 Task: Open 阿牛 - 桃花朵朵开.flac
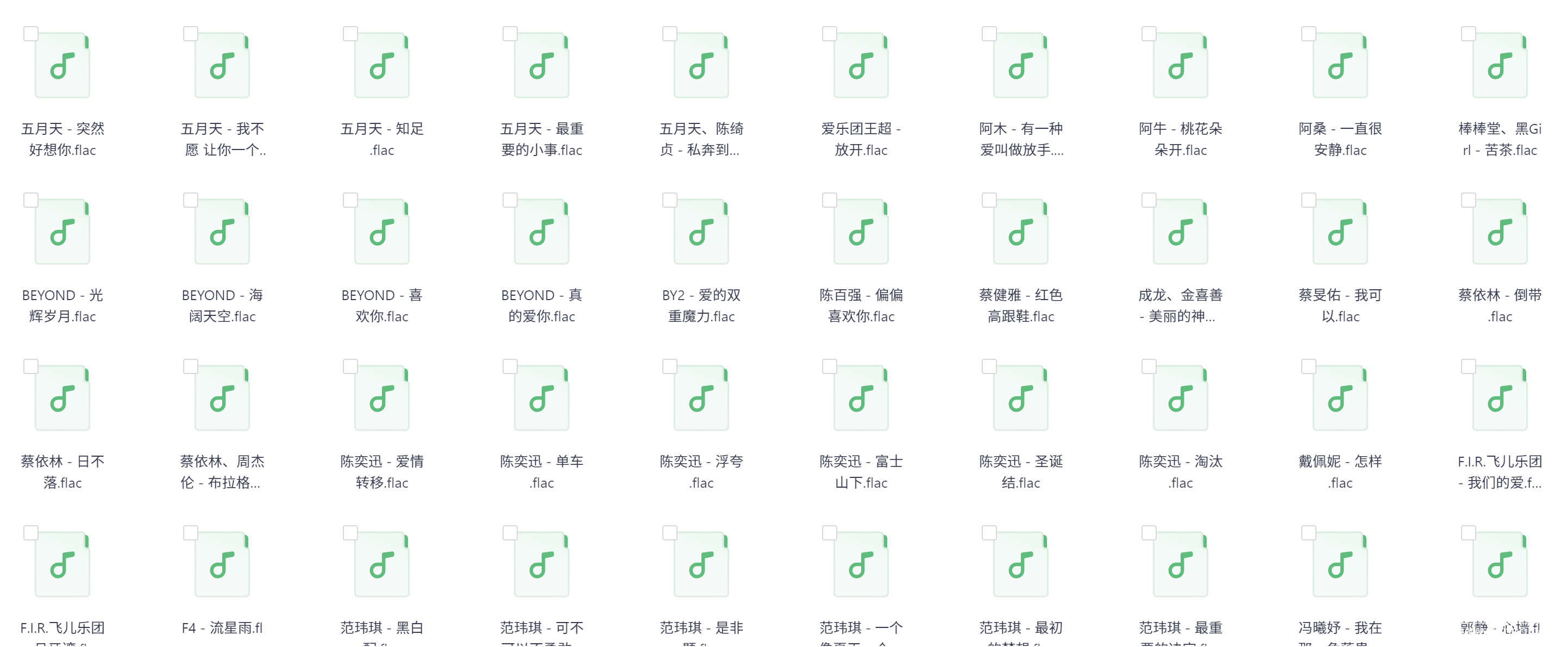[x=1180, y=66]
